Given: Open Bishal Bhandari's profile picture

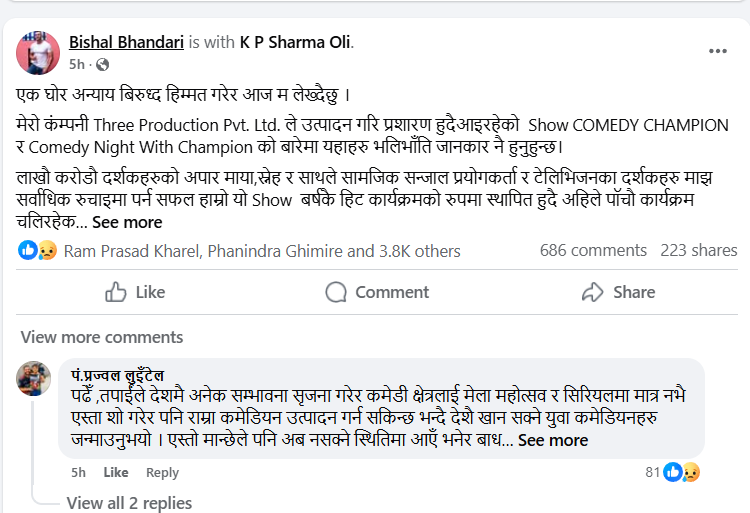Looking at the screenshot, I should tap(37, 51).
